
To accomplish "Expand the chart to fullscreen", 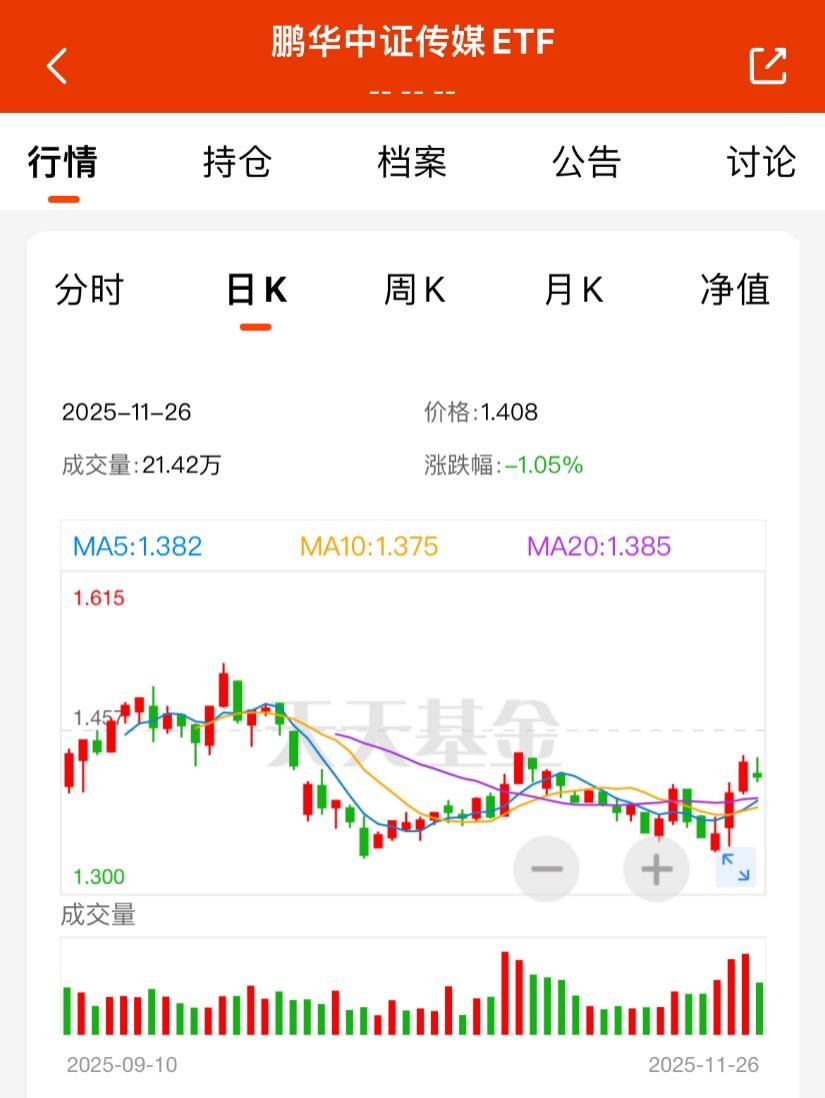I will (735, 867).
